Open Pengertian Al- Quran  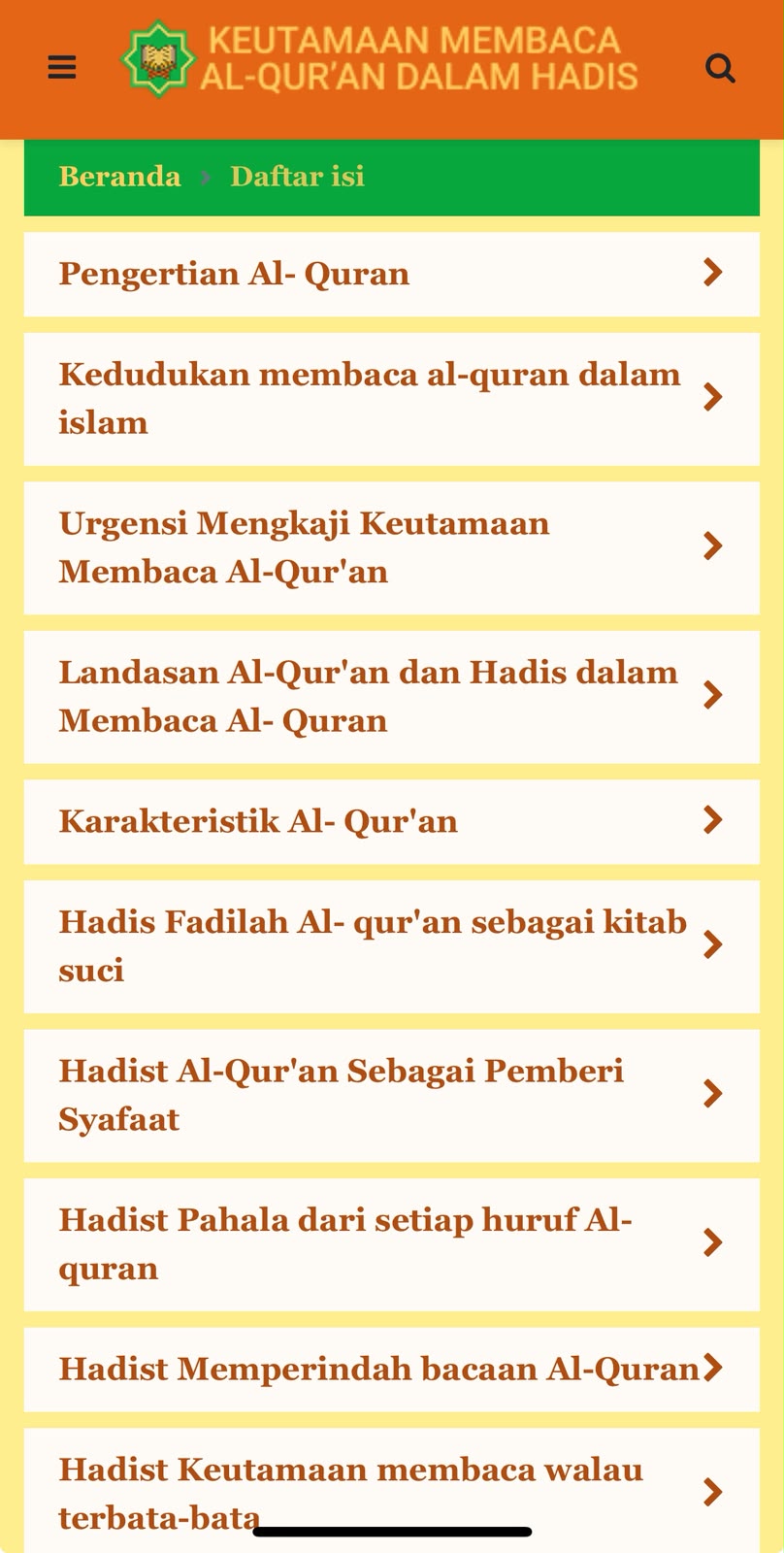point(392,274)
